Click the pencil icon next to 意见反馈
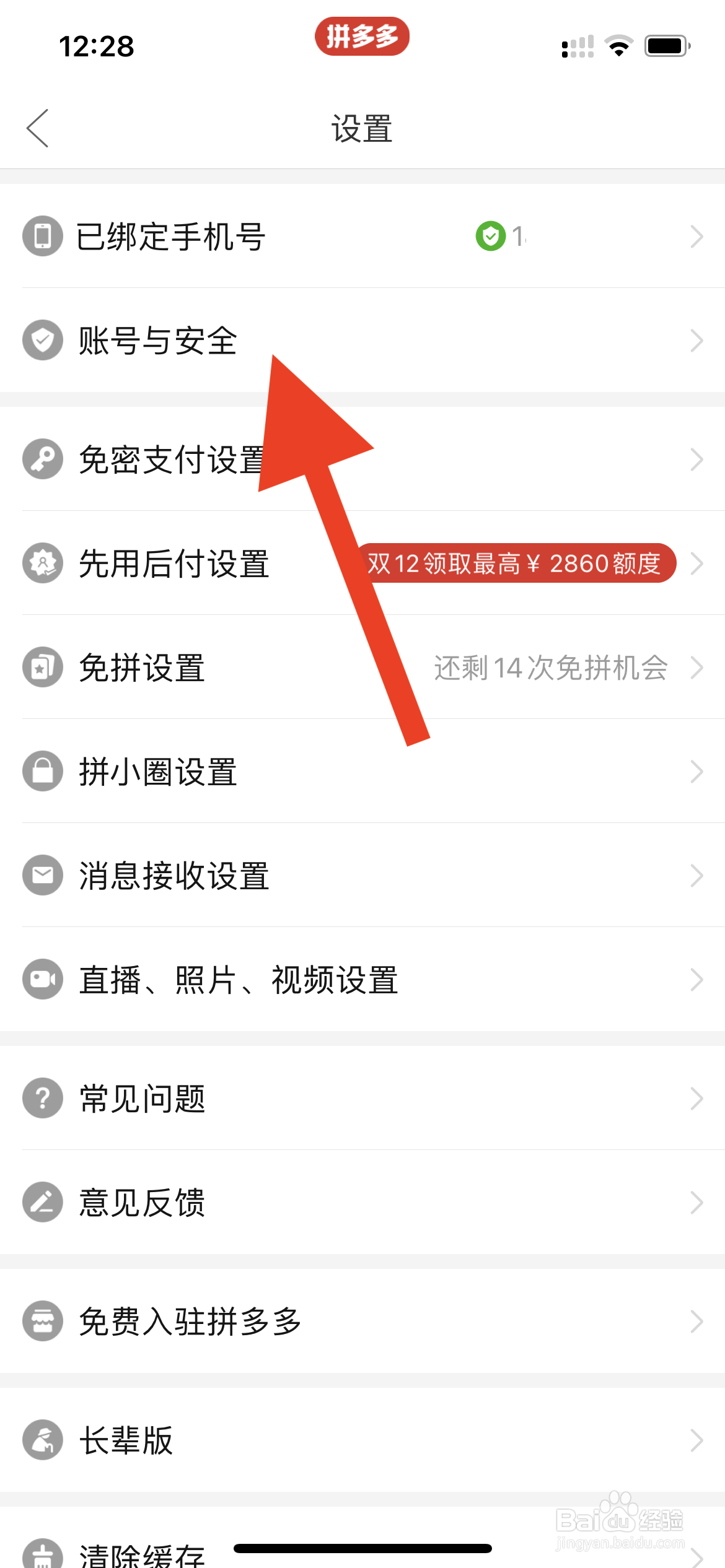Viewport: 725px width, 1568px height. [41, 1202]
